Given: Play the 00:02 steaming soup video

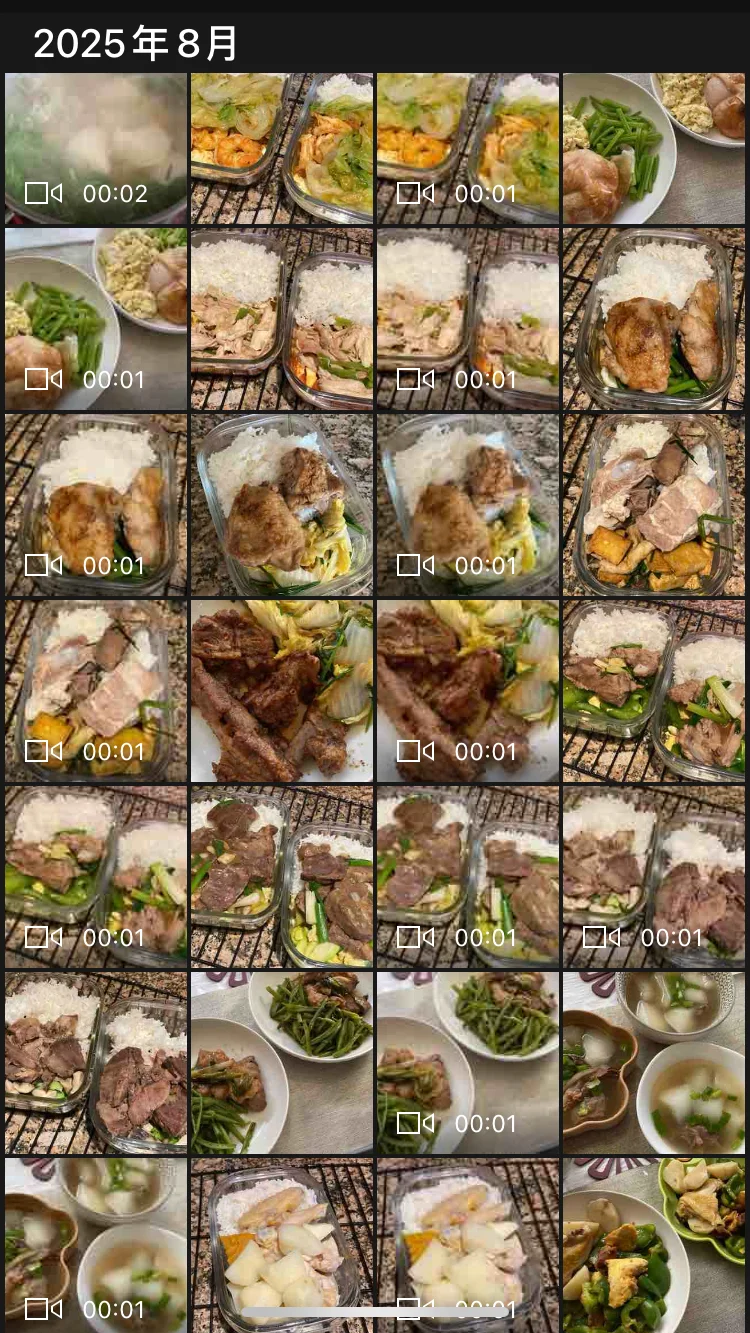Looking at the screenshot, I should [96, 148].
